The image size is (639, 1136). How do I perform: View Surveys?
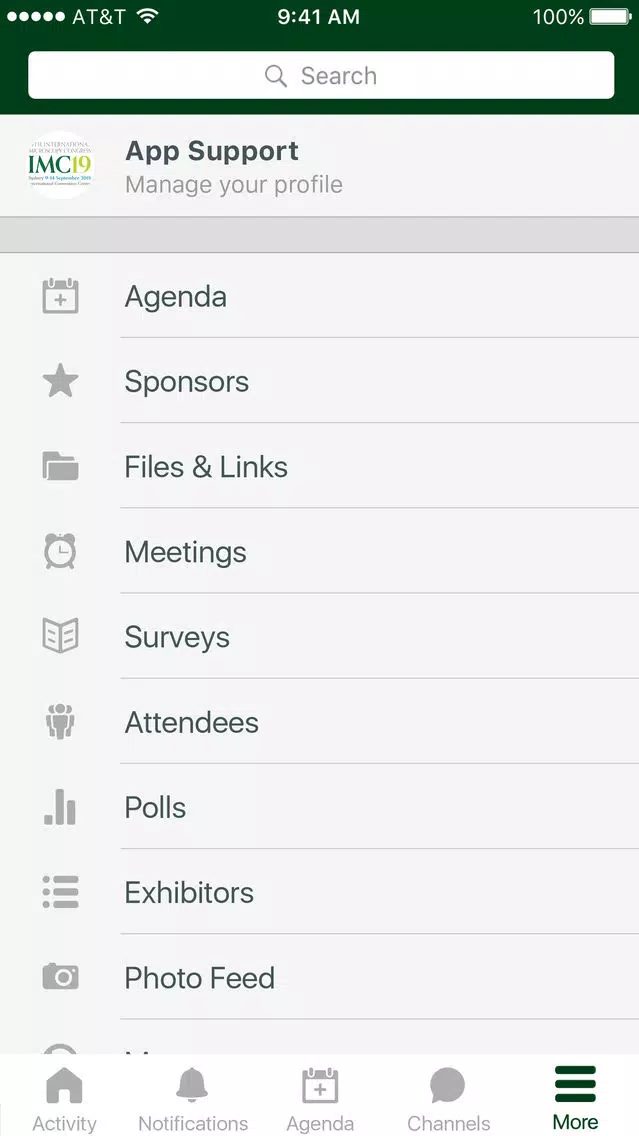point(320,637)
